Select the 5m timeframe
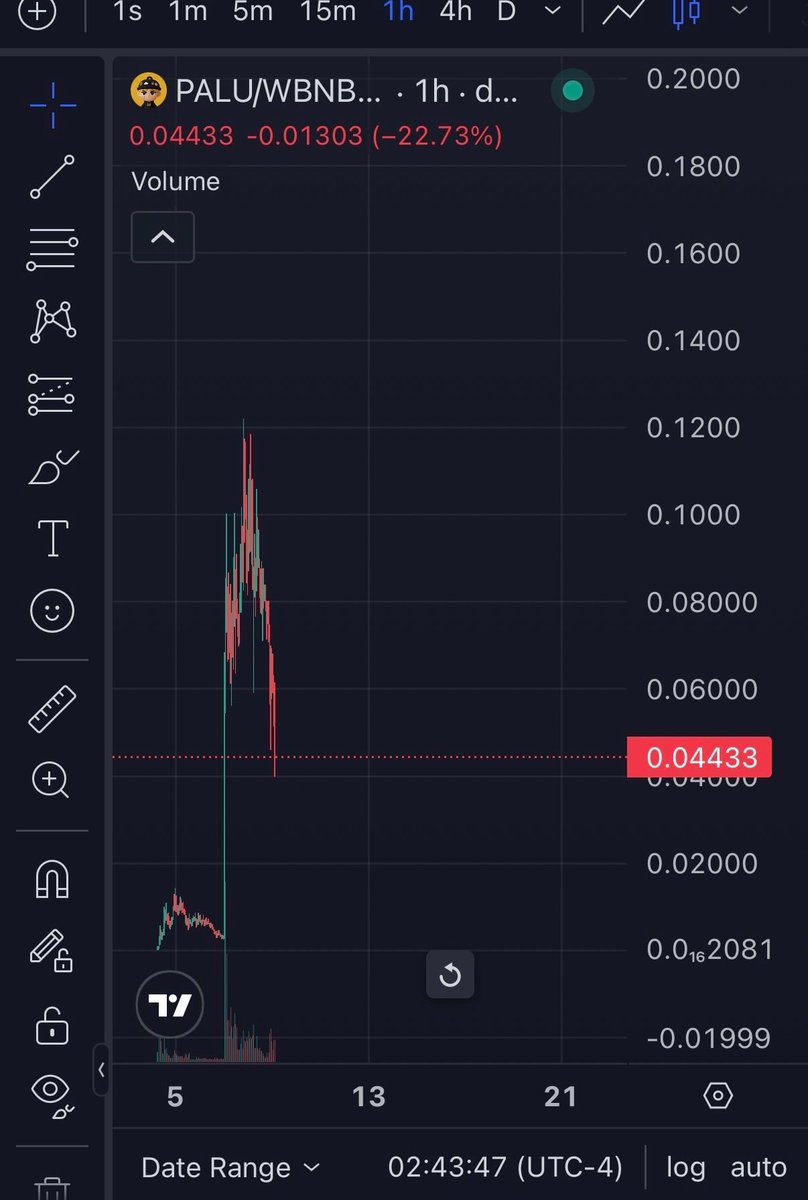Image resolution: width=808 pixels, height=1200 pixels. (253, 12)
